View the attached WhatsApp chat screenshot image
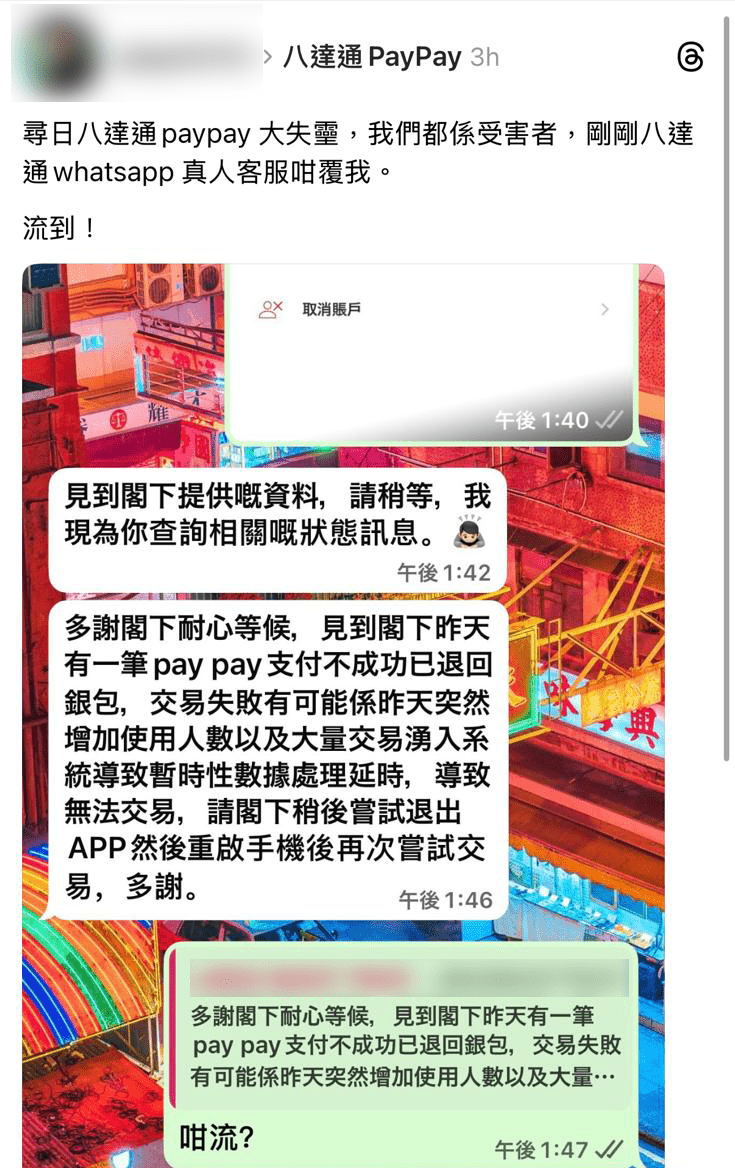This screenshot has height=1168, width=735. tap(343, 715)
